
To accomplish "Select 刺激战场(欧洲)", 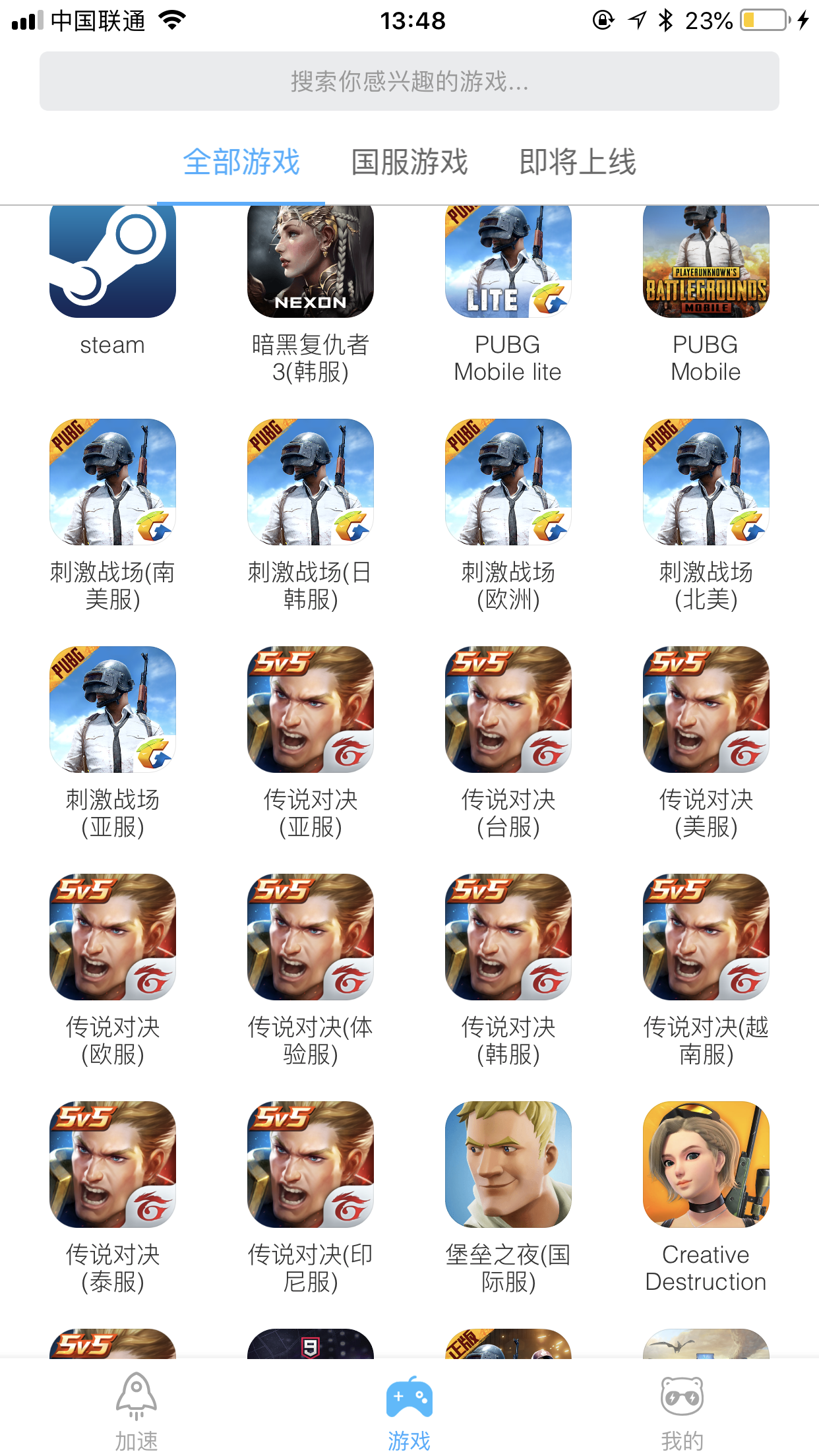I will click(508, 483).
